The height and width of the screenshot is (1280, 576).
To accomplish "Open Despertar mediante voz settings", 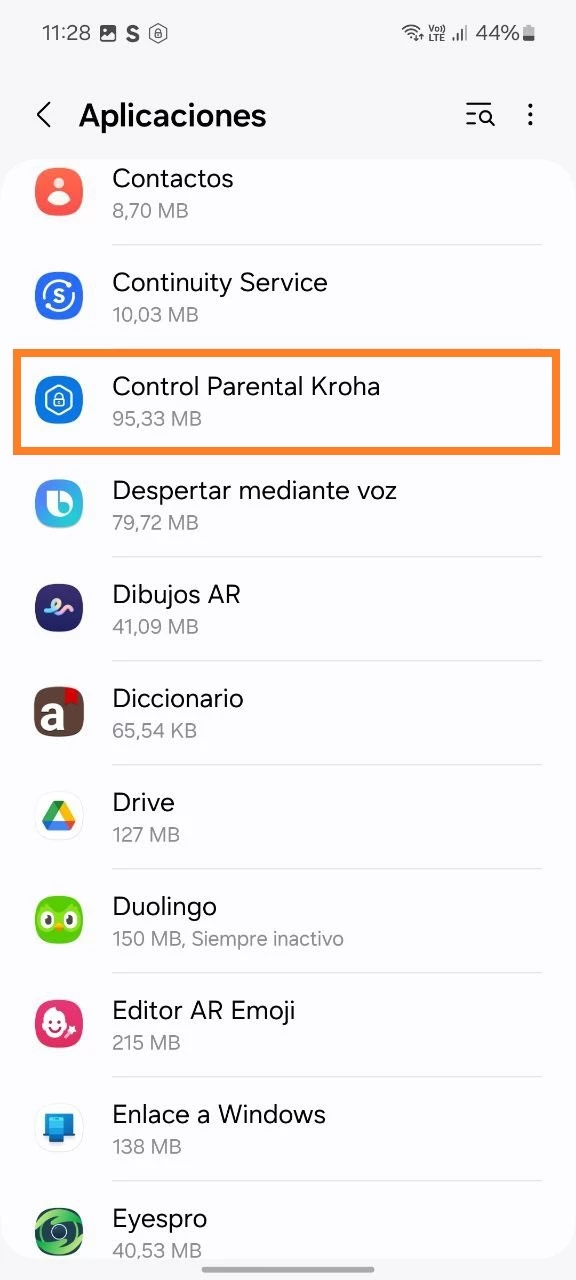I will point(288,505).
